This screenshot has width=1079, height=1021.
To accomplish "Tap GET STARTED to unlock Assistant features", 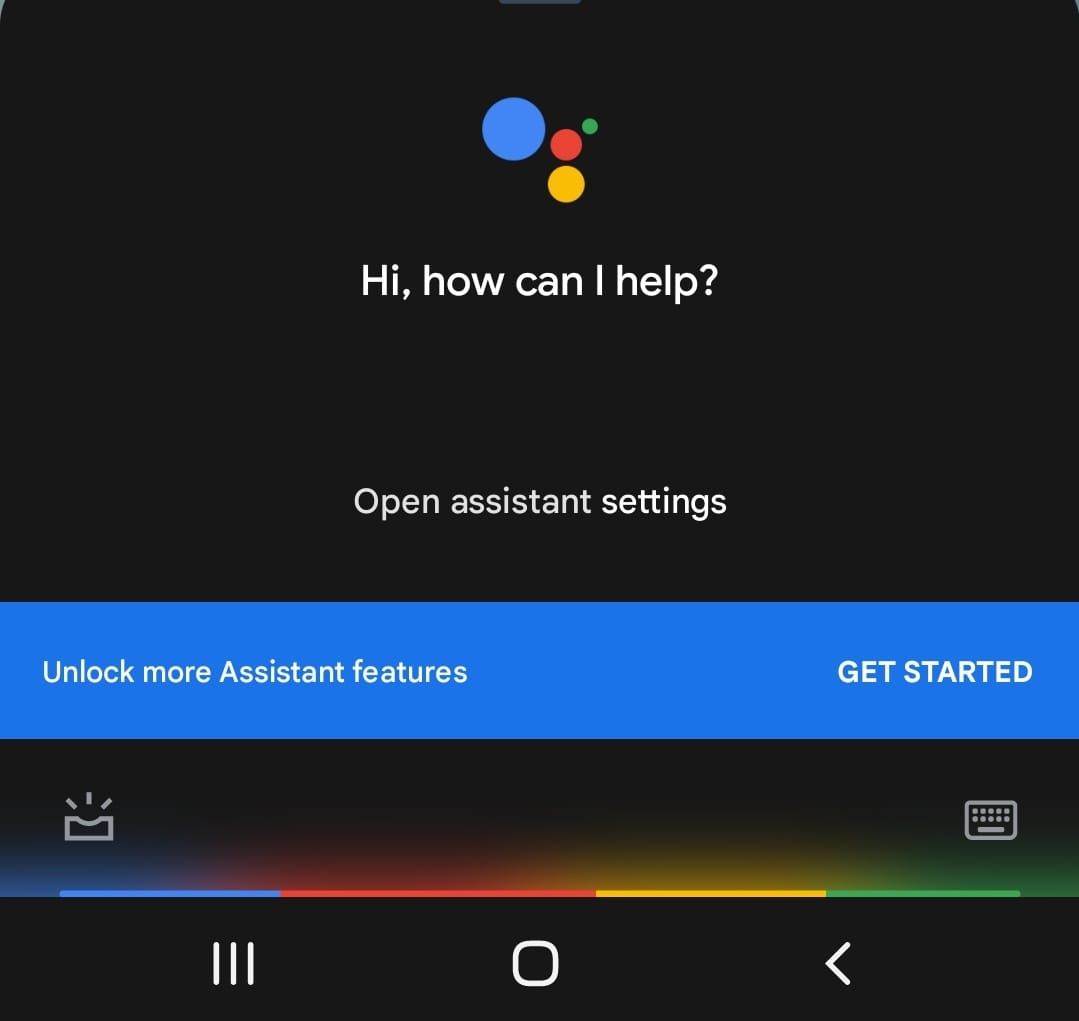I will coord(934,671).
